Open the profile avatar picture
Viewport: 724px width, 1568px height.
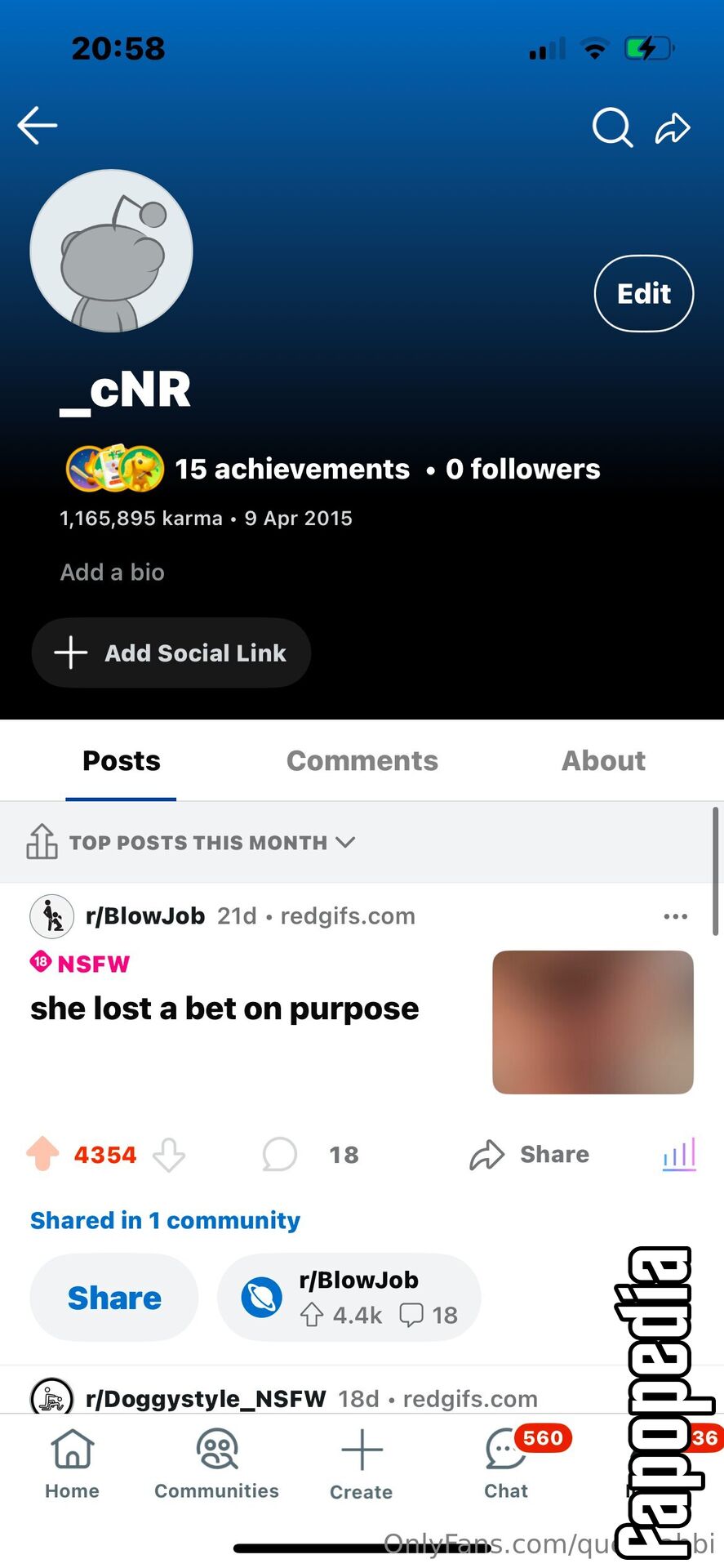(x=111, y=252)
